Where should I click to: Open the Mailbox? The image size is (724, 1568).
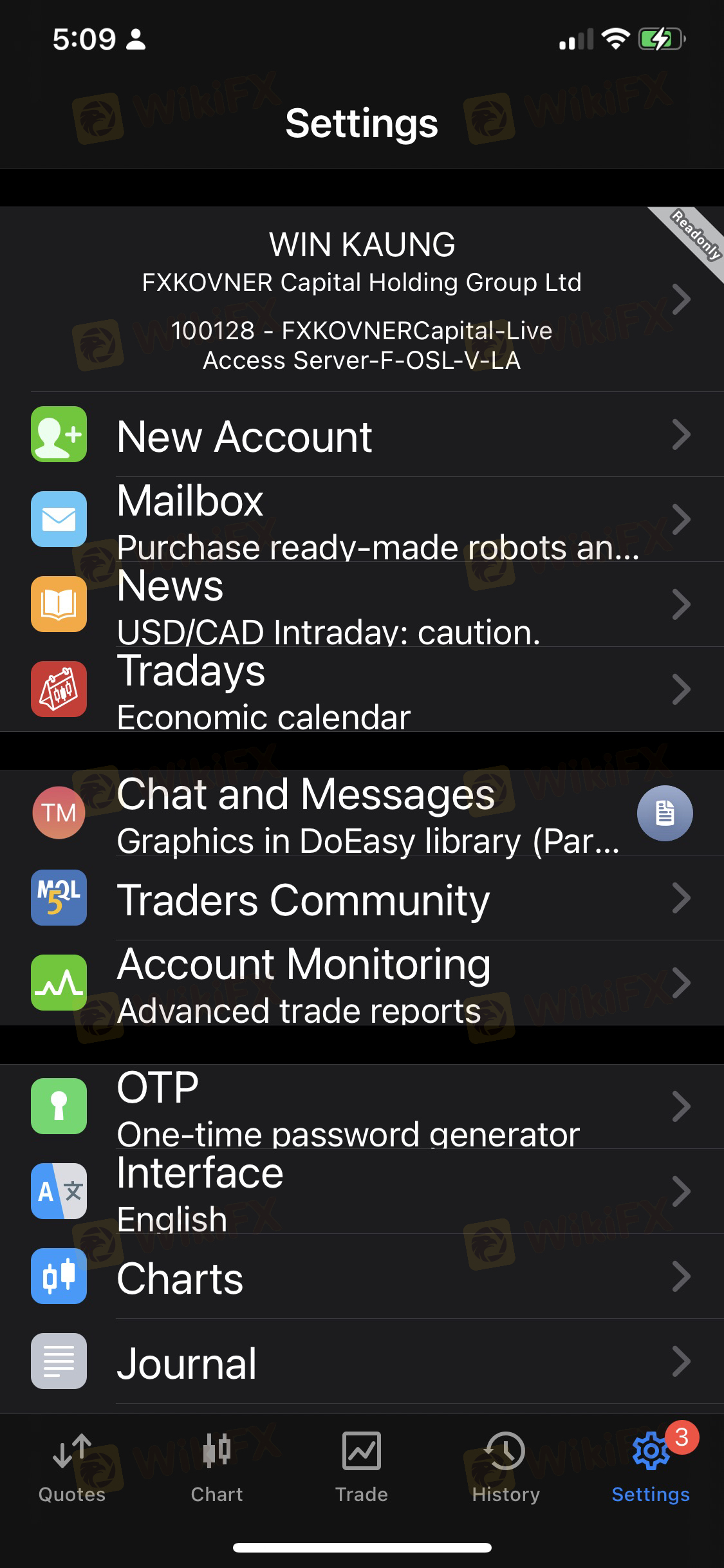pyautogui.click(x=362, y=519)
